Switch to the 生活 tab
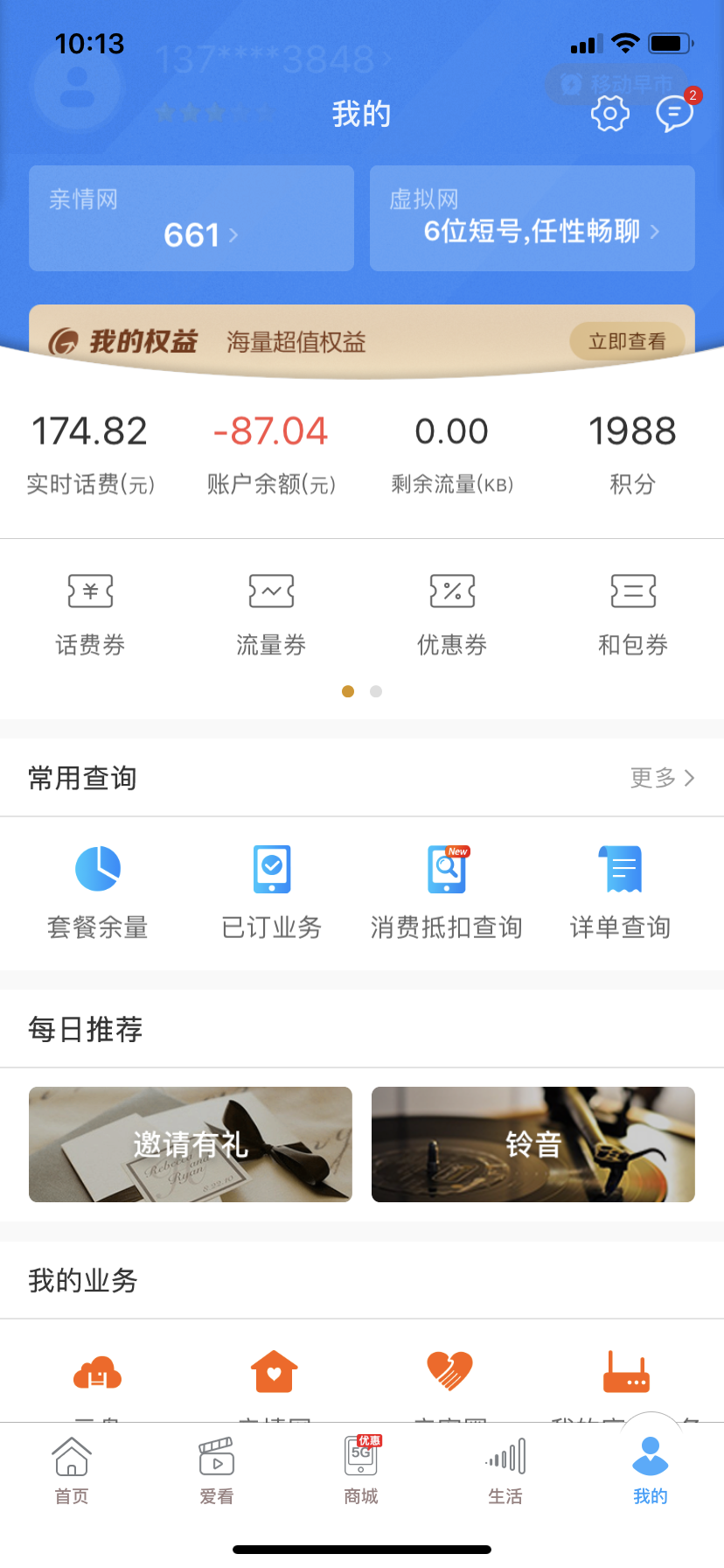Viewport: 724px width, 1568px height. (x=505, y=1470)
